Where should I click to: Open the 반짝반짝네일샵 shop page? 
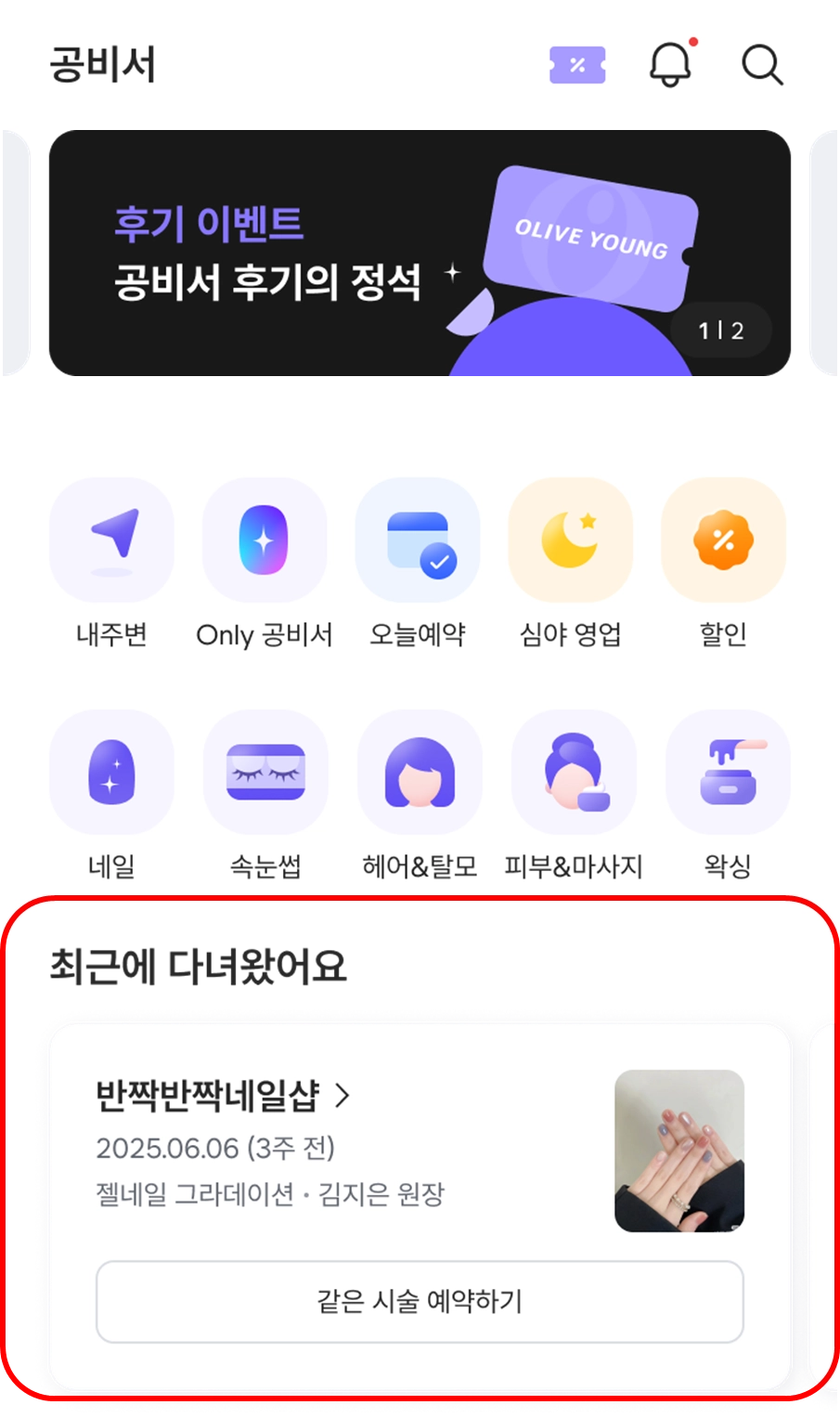click(223, 1096)
